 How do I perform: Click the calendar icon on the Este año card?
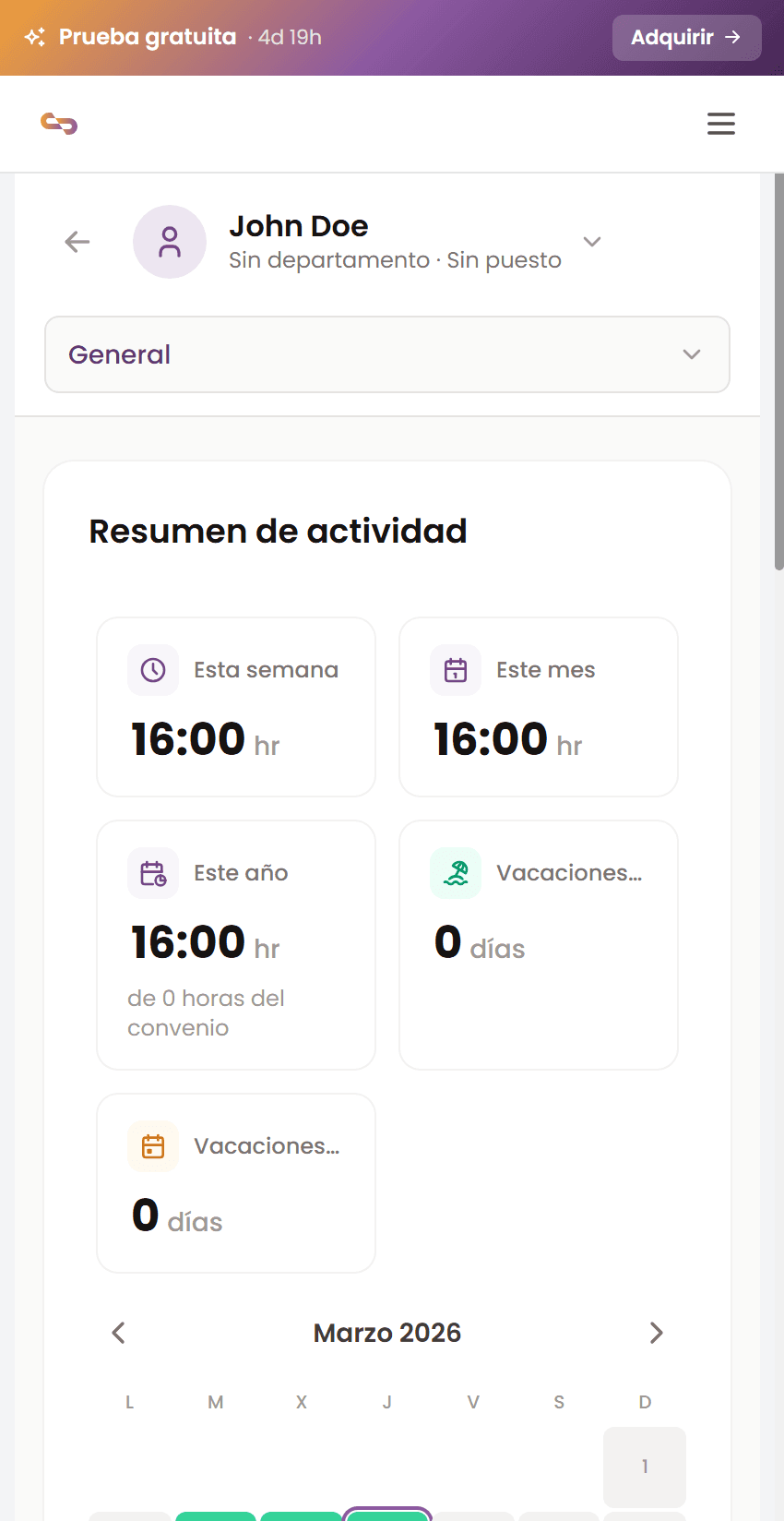pyautogui.click(x=153, y=872)
